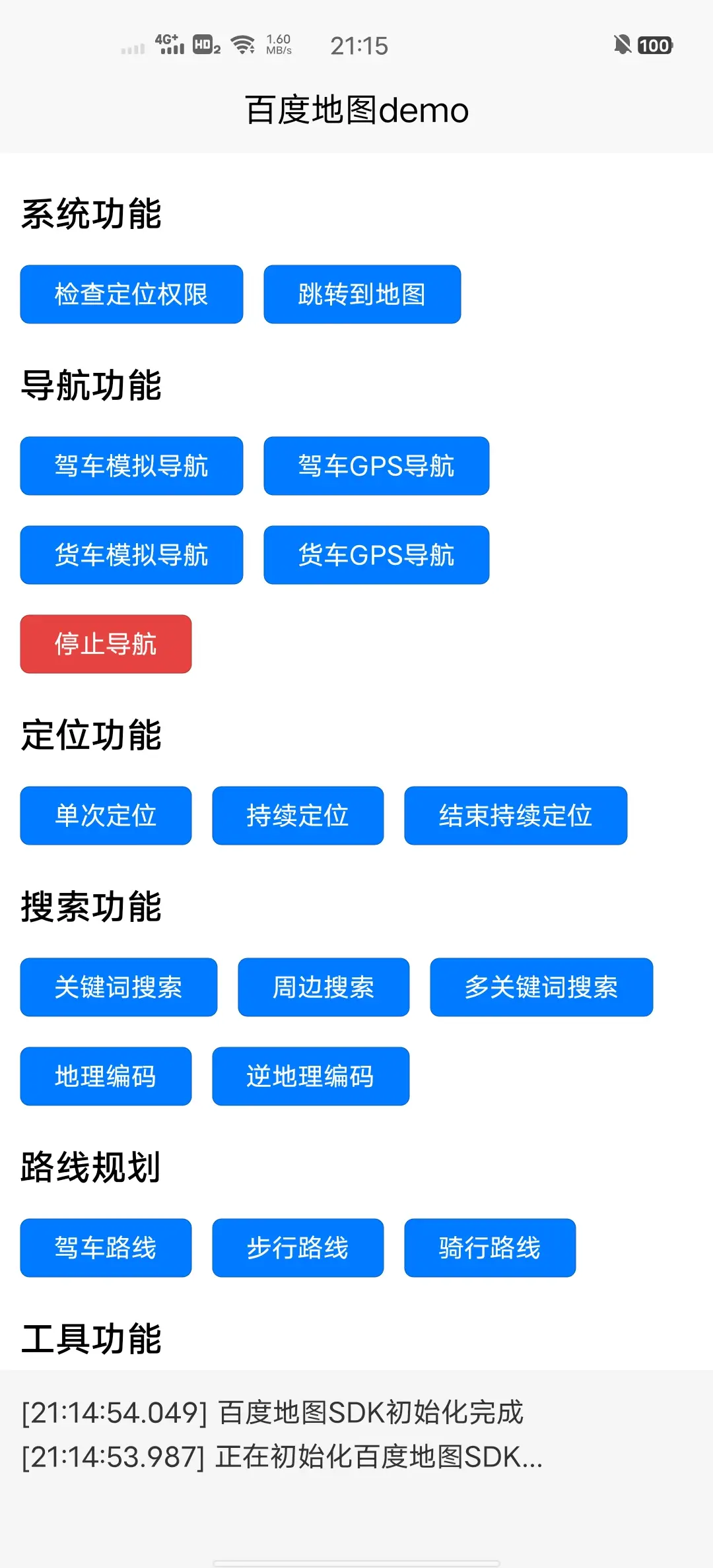
Task: Tap the 检查定位权限 button
Action: (131, 294)
